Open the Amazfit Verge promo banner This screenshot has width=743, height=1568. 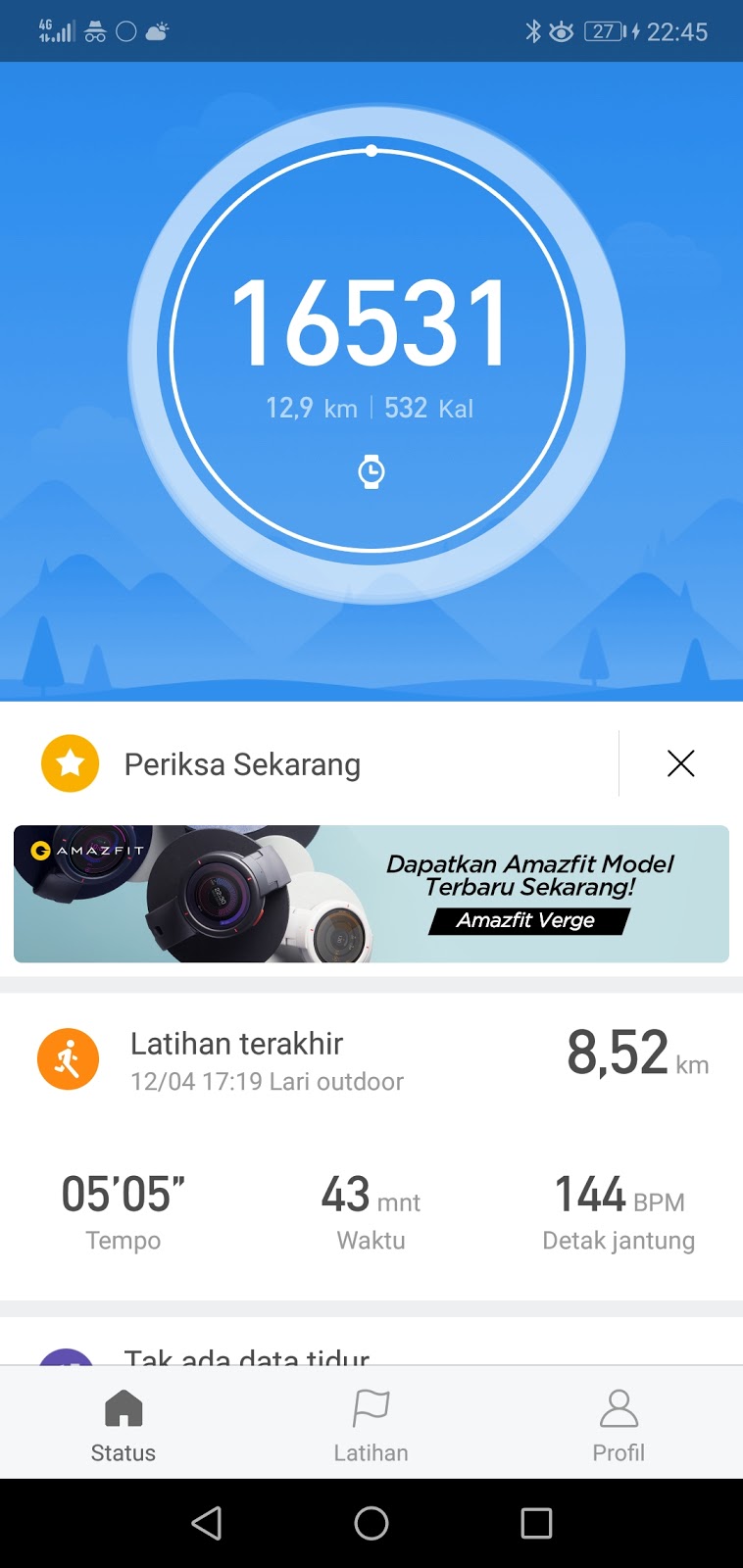coord(371,894)
